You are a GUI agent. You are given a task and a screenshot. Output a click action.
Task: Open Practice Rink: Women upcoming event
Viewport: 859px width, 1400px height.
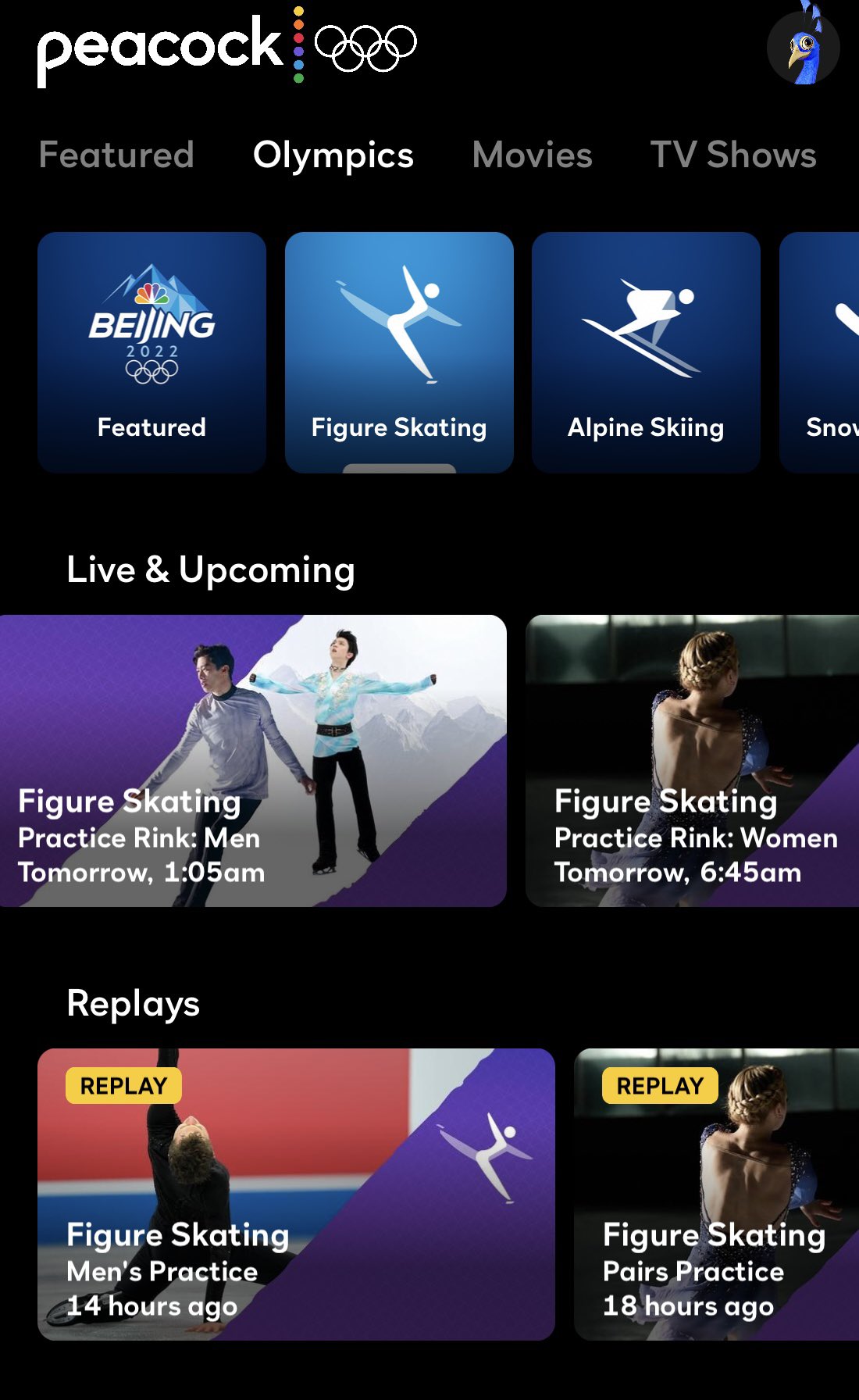(x=692, y=760)
